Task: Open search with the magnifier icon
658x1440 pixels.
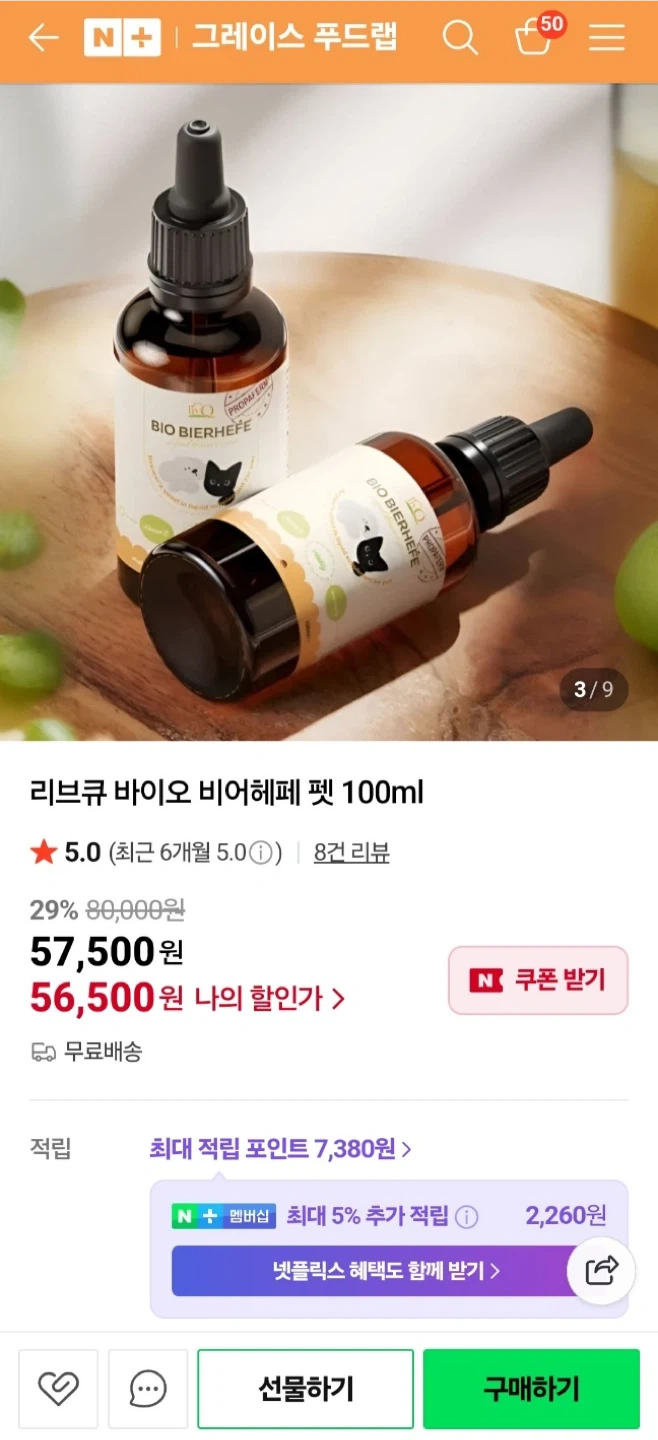Action: pos(459,38)
